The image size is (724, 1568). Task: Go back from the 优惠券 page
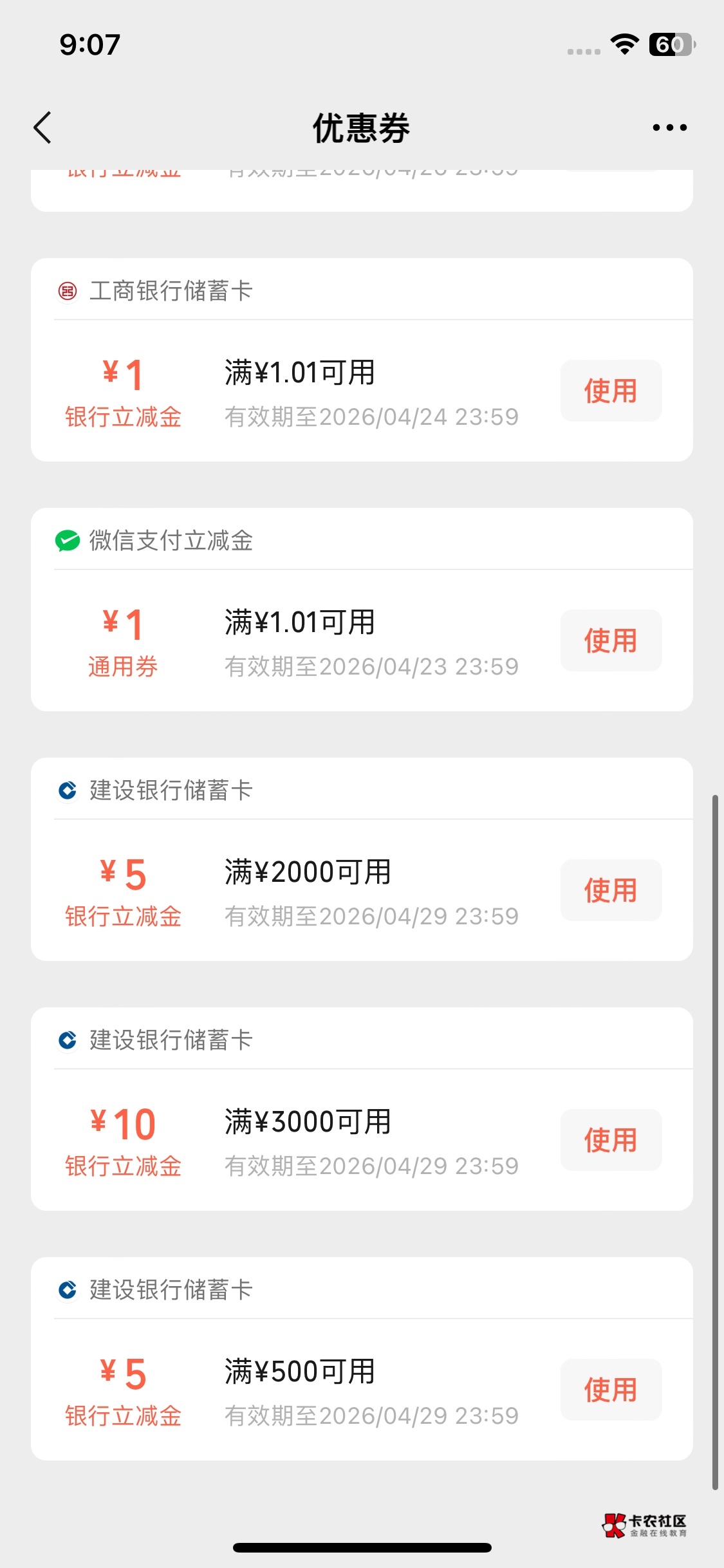pyautogui.click(x=42, y=127)
